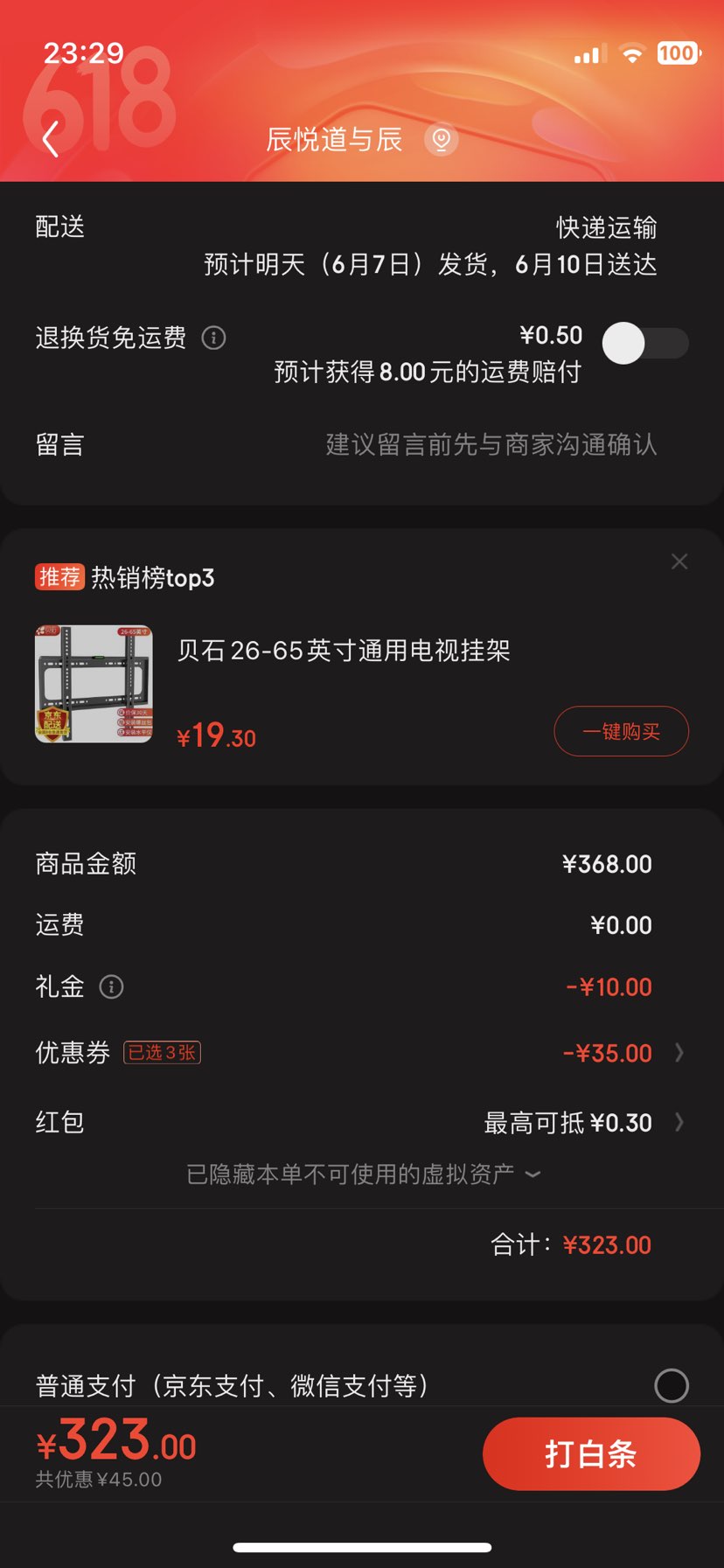Screen dimensions: 724x1568
Task: Enter a note in the 留言 field
Action: pos(490,444)
